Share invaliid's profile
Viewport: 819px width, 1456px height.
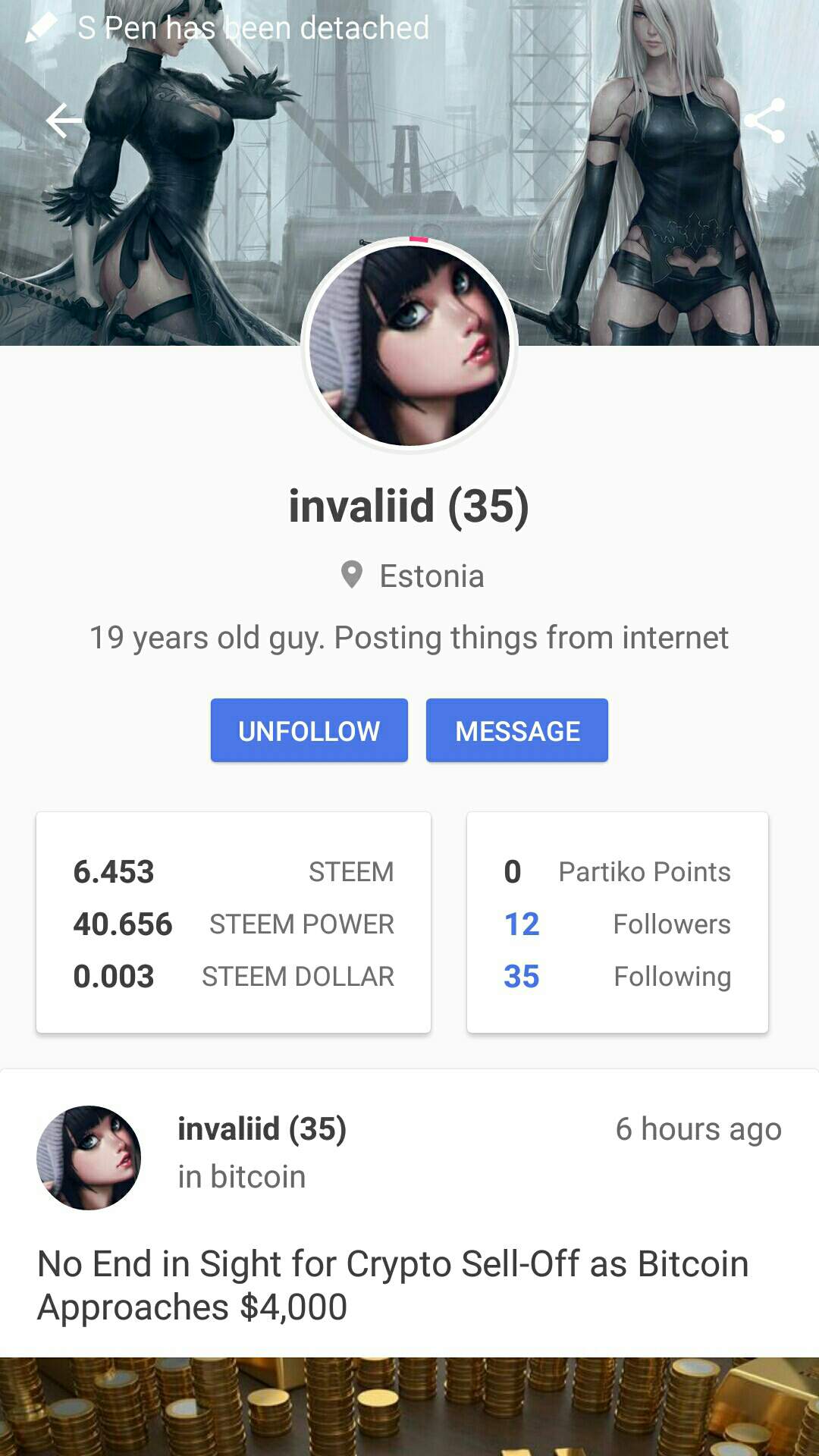(764, 121)
